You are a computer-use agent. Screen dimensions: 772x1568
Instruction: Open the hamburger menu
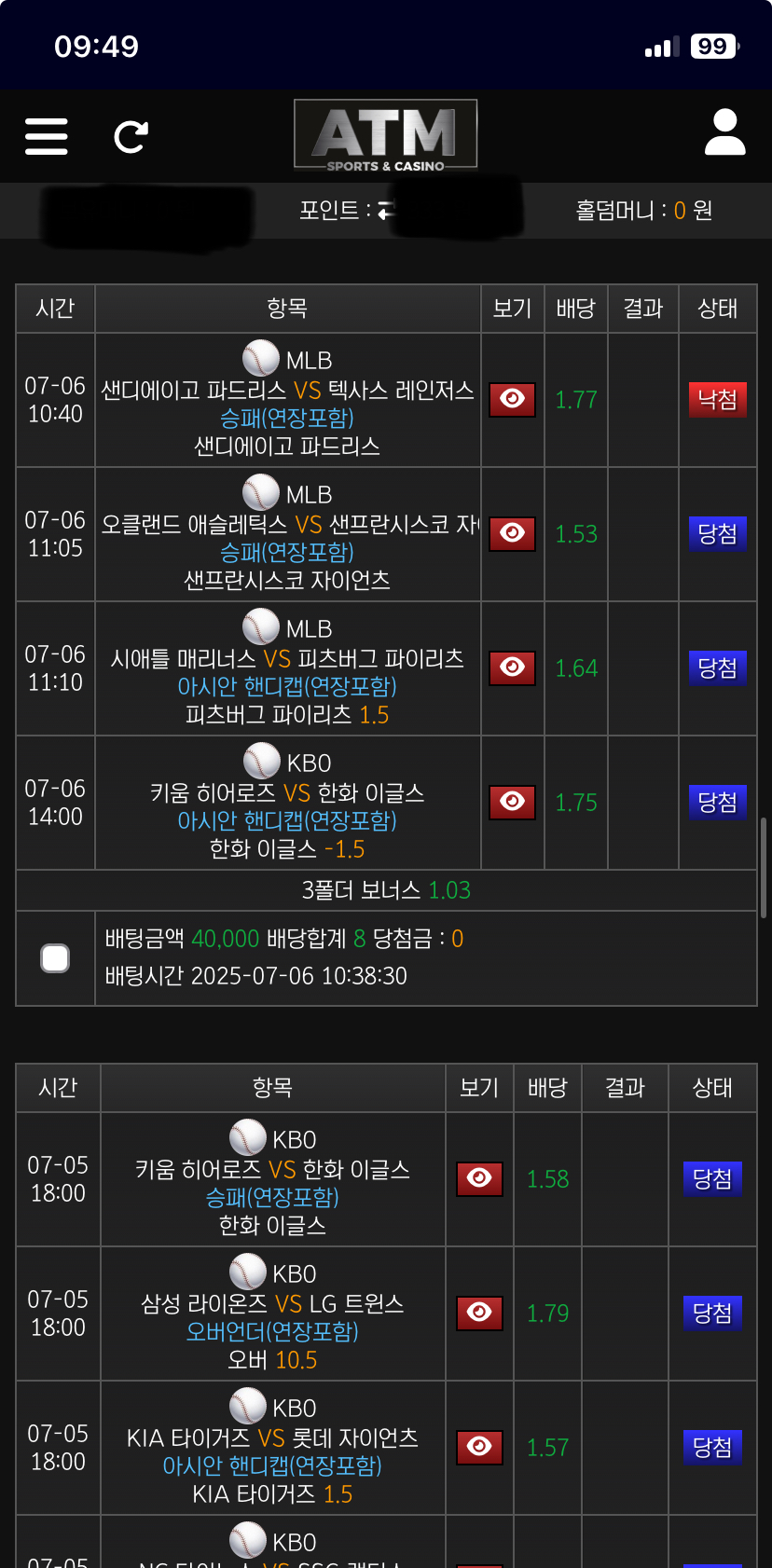coord(47,136)
